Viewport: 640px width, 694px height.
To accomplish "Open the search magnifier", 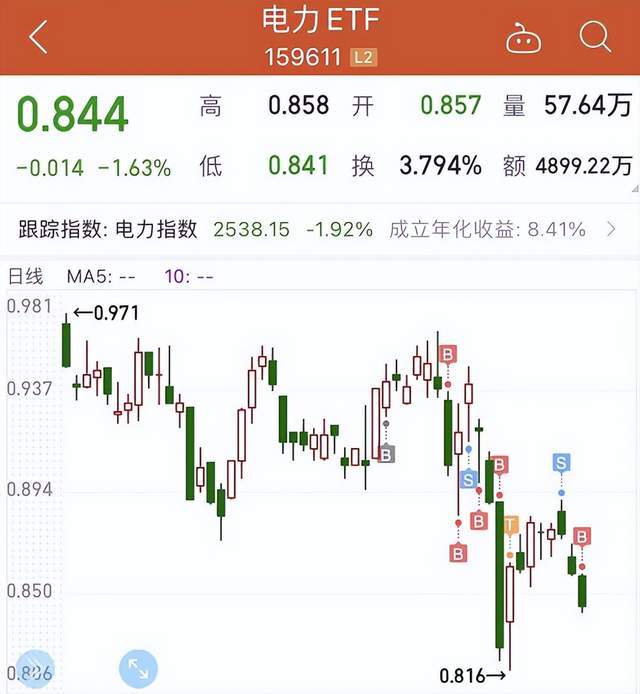I will click(x=595, y=37).
